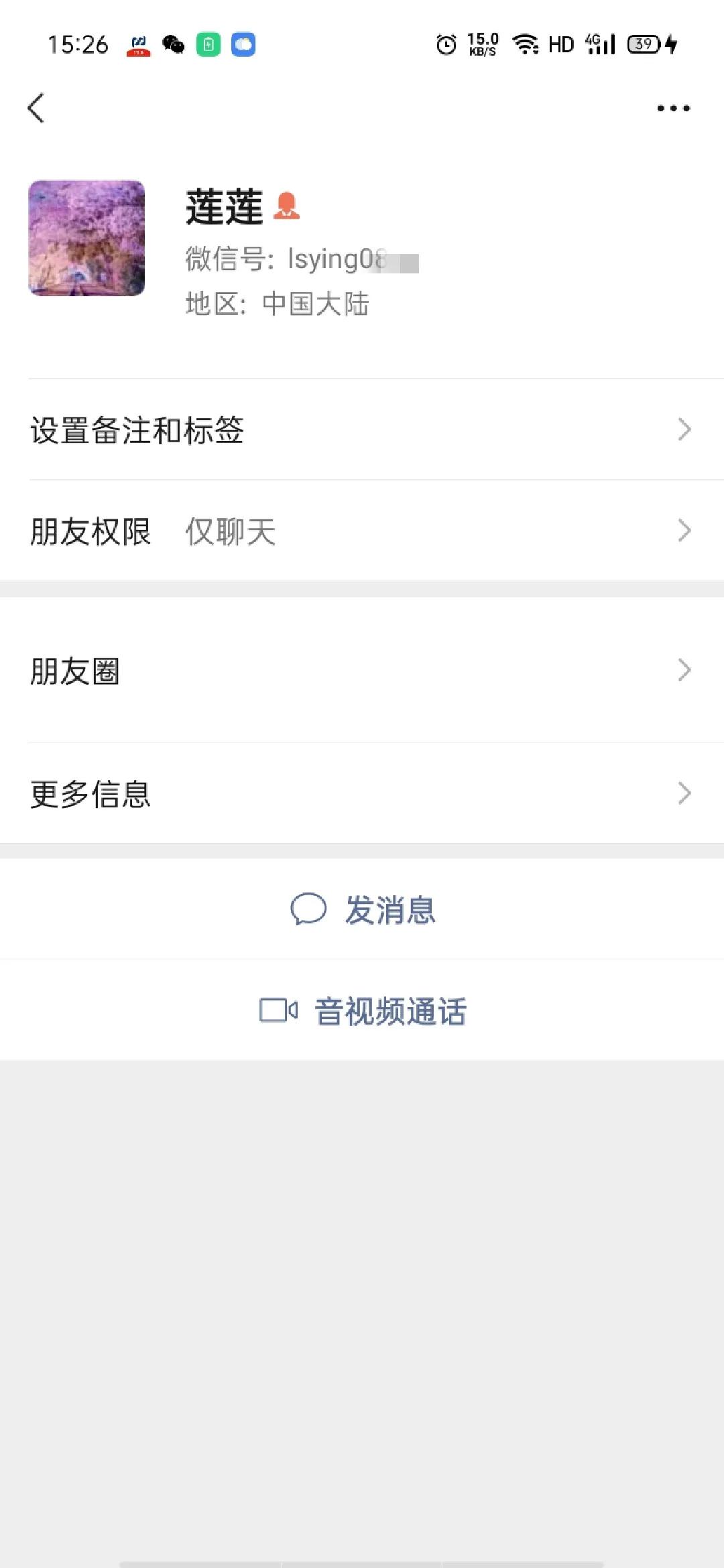Tap the alarm clock status bar icon
Screen dimensions: 724x1568
pos(446,45)
